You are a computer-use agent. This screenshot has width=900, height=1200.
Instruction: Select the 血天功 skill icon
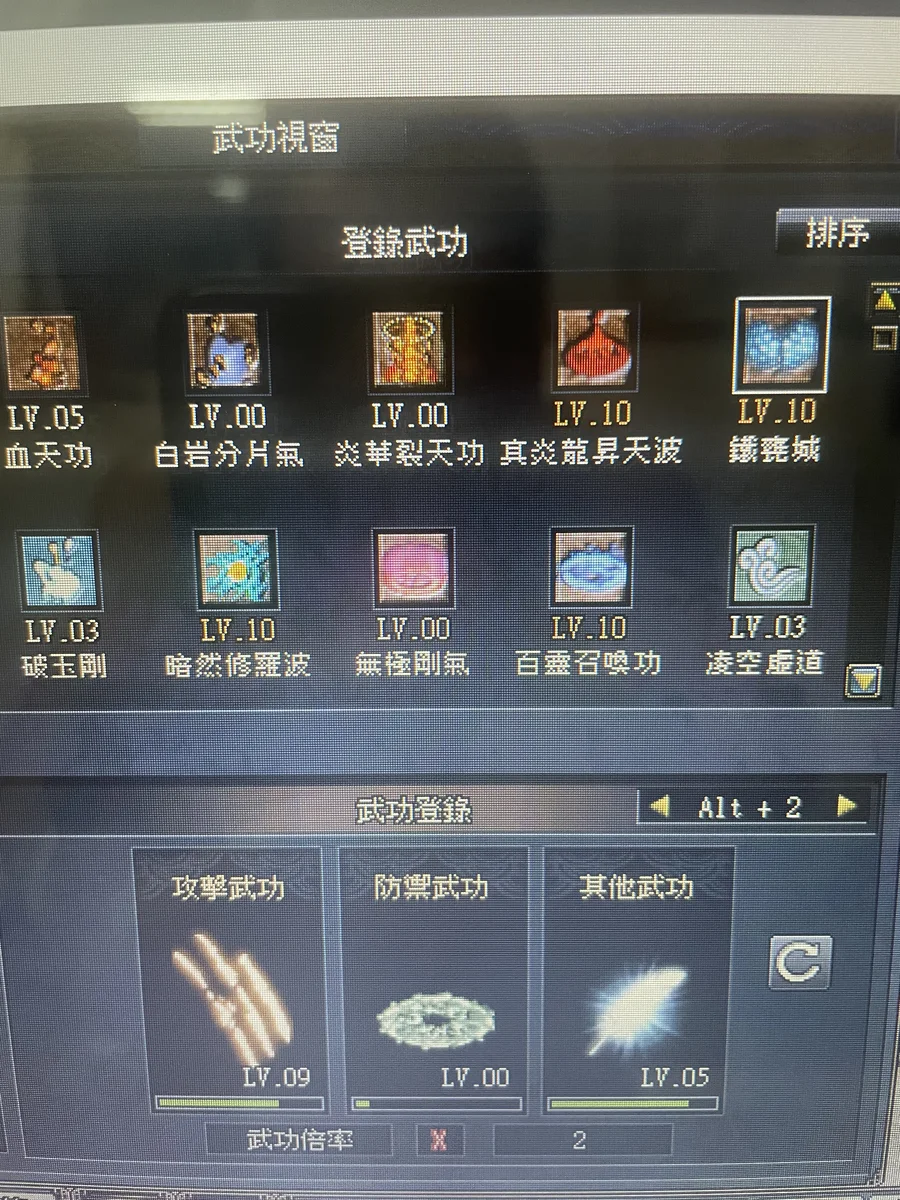click(x=41, y=353)
